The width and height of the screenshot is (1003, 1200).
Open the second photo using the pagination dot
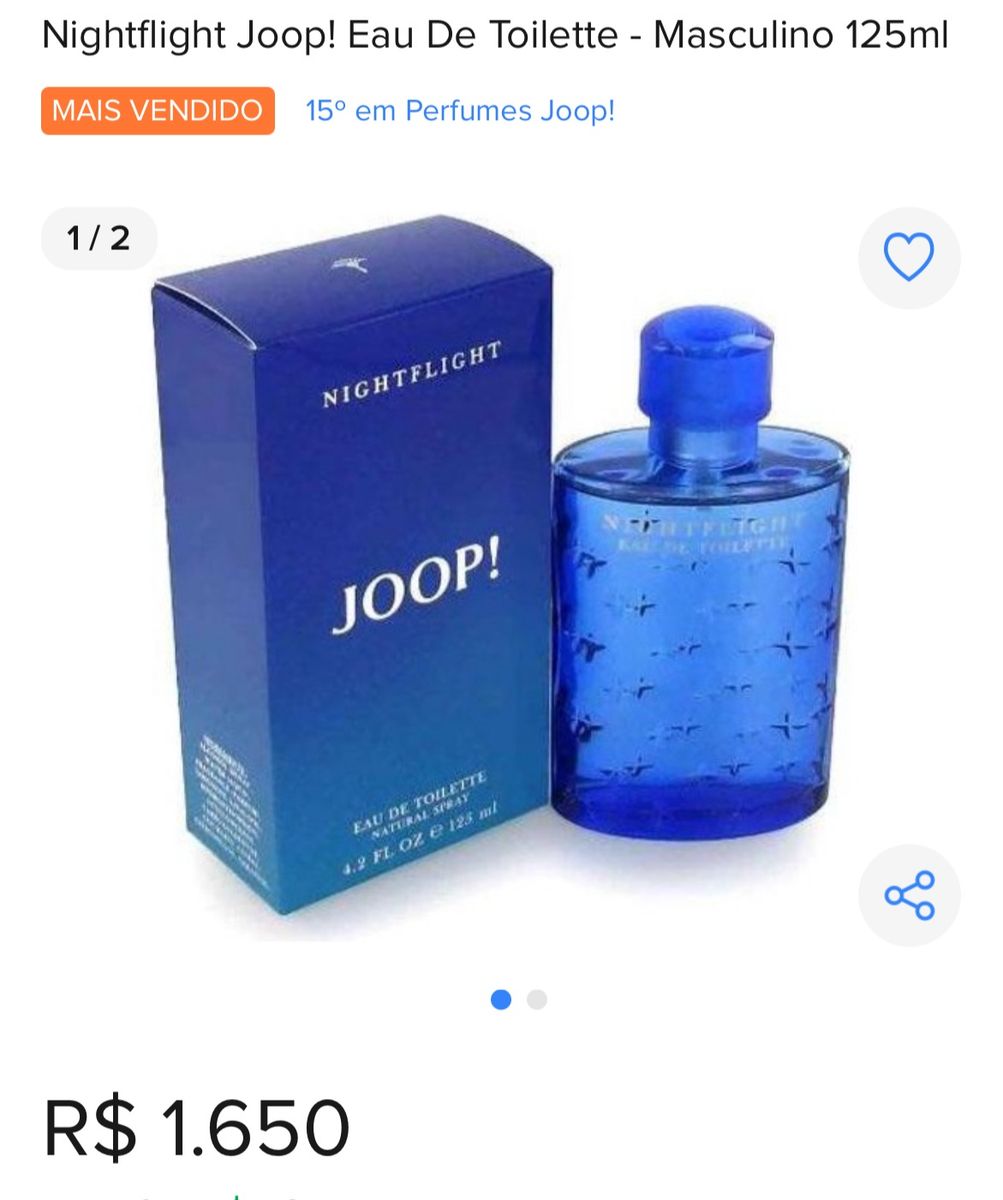click(x=537, y=997)
